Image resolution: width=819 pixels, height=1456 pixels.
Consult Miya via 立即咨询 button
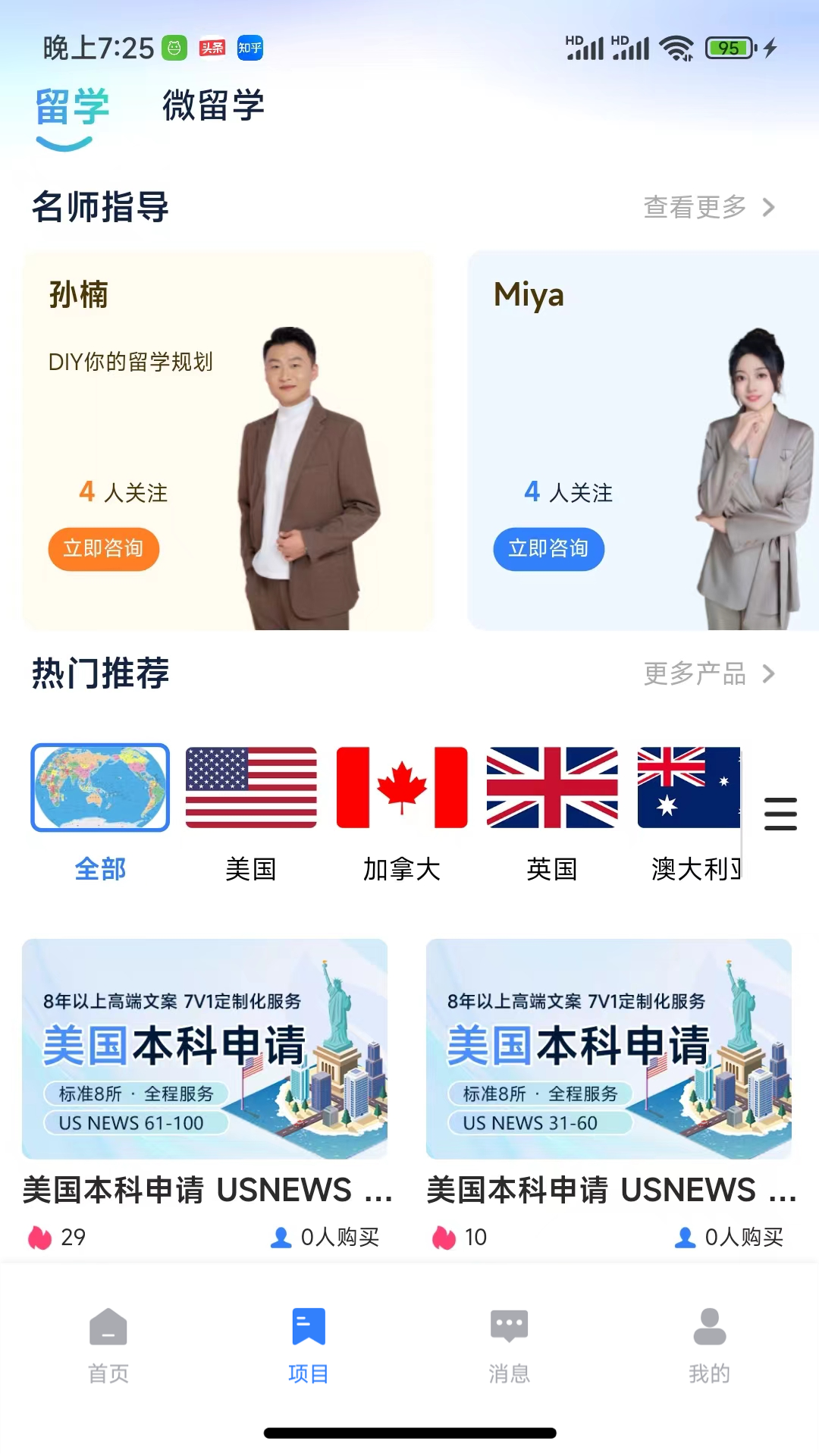[x=548, y=548]
